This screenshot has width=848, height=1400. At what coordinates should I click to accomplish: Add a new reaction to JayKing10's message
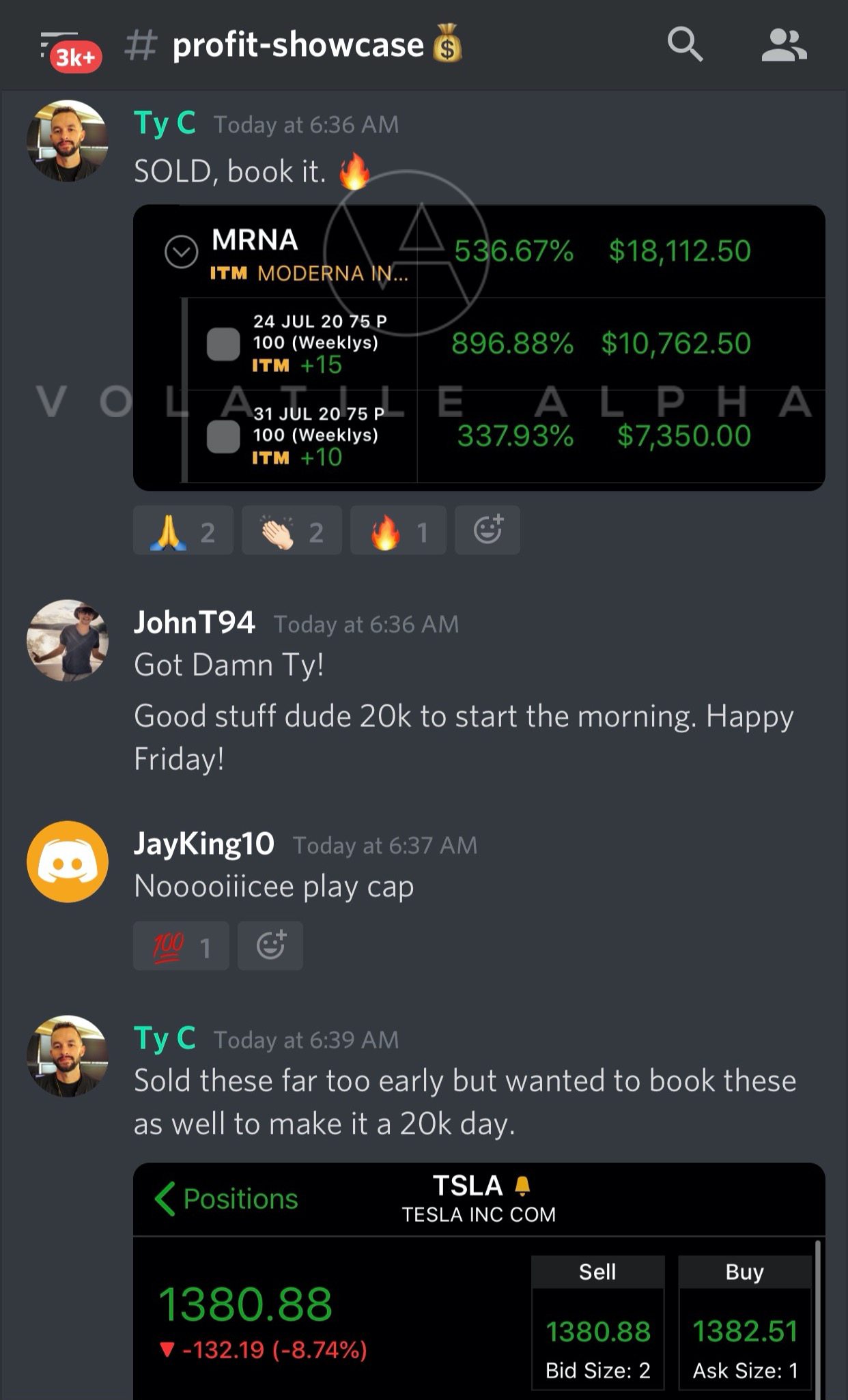[270, 946]
